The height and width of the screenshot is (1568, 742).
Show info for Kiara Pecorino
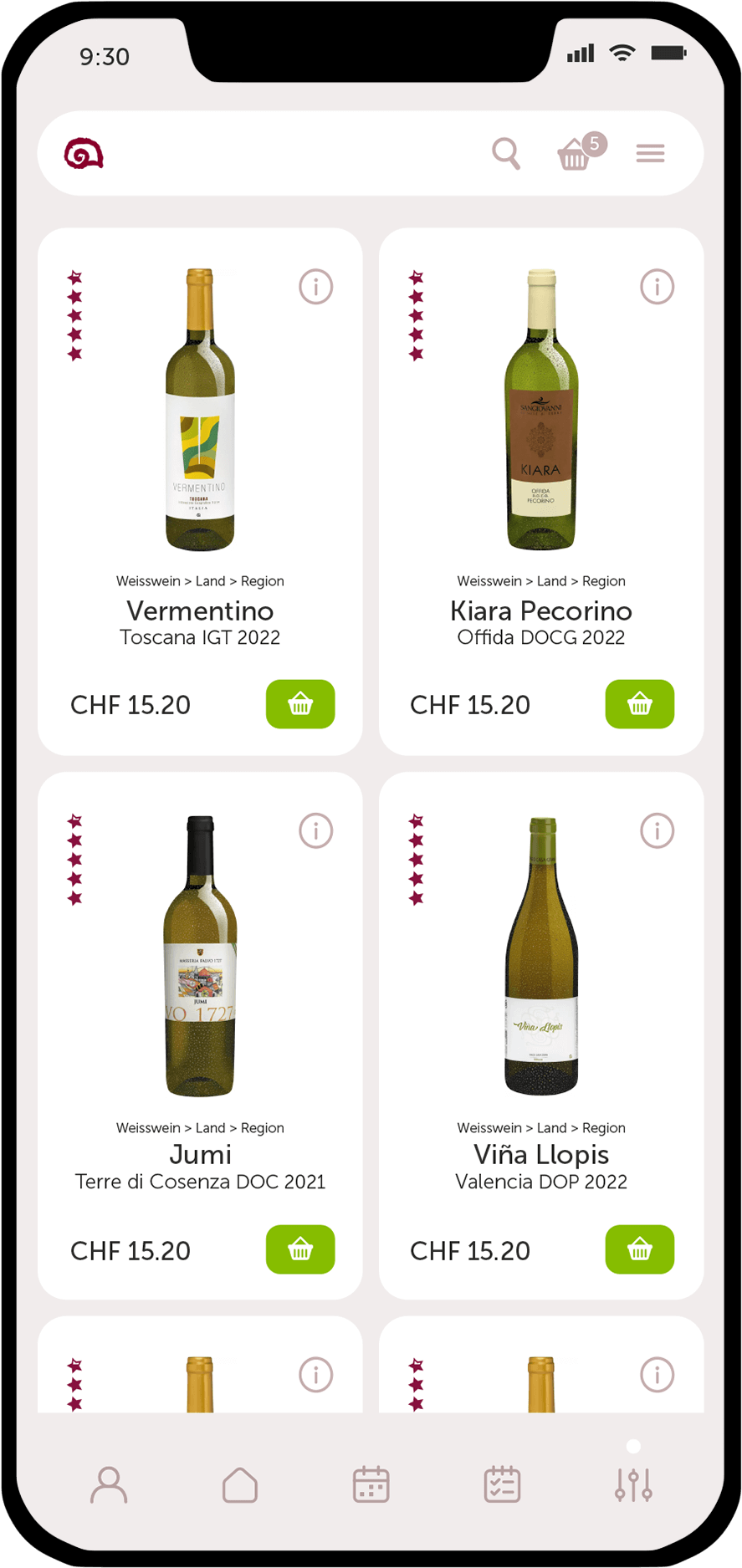[657, 287]
